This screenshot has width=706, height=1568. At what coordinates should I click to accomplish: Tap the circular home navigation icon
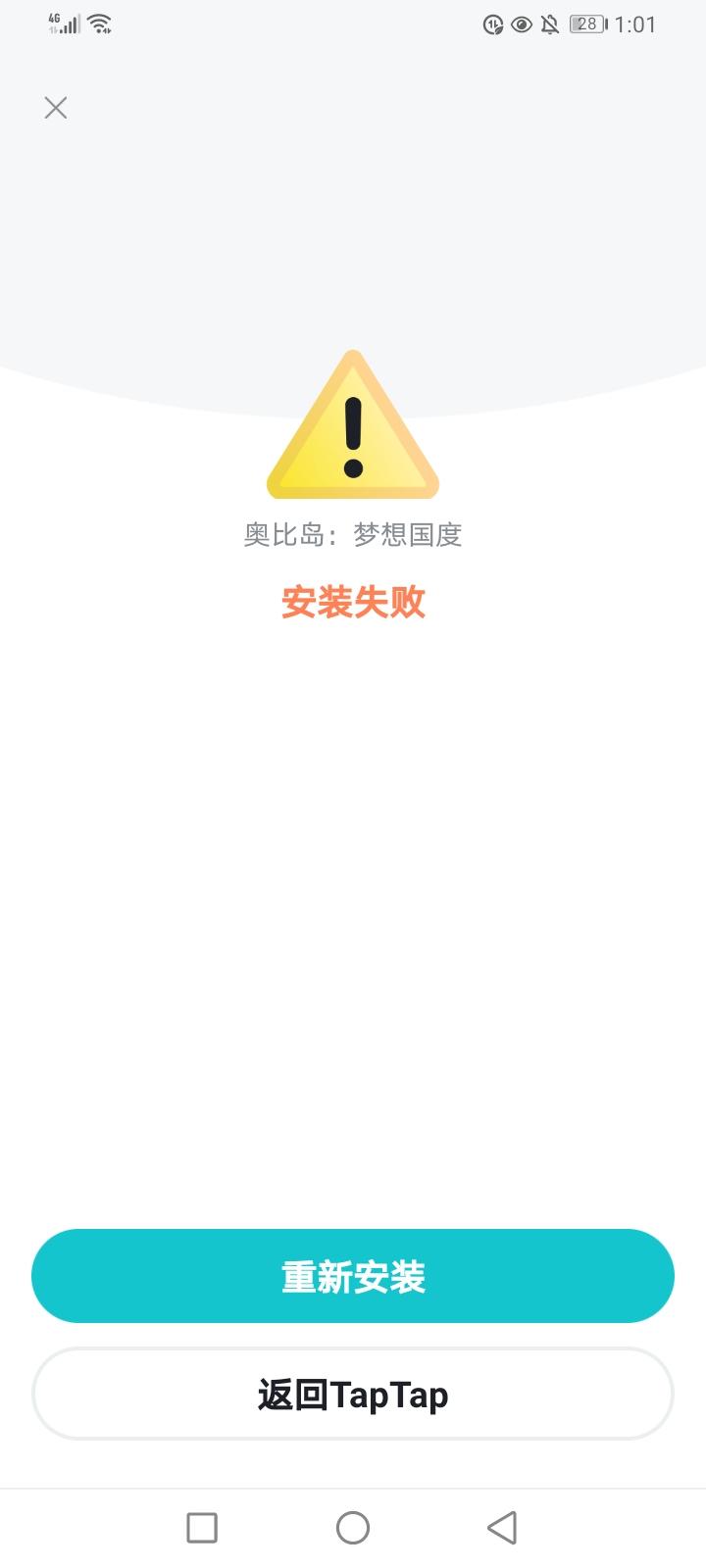(353, 1527)
